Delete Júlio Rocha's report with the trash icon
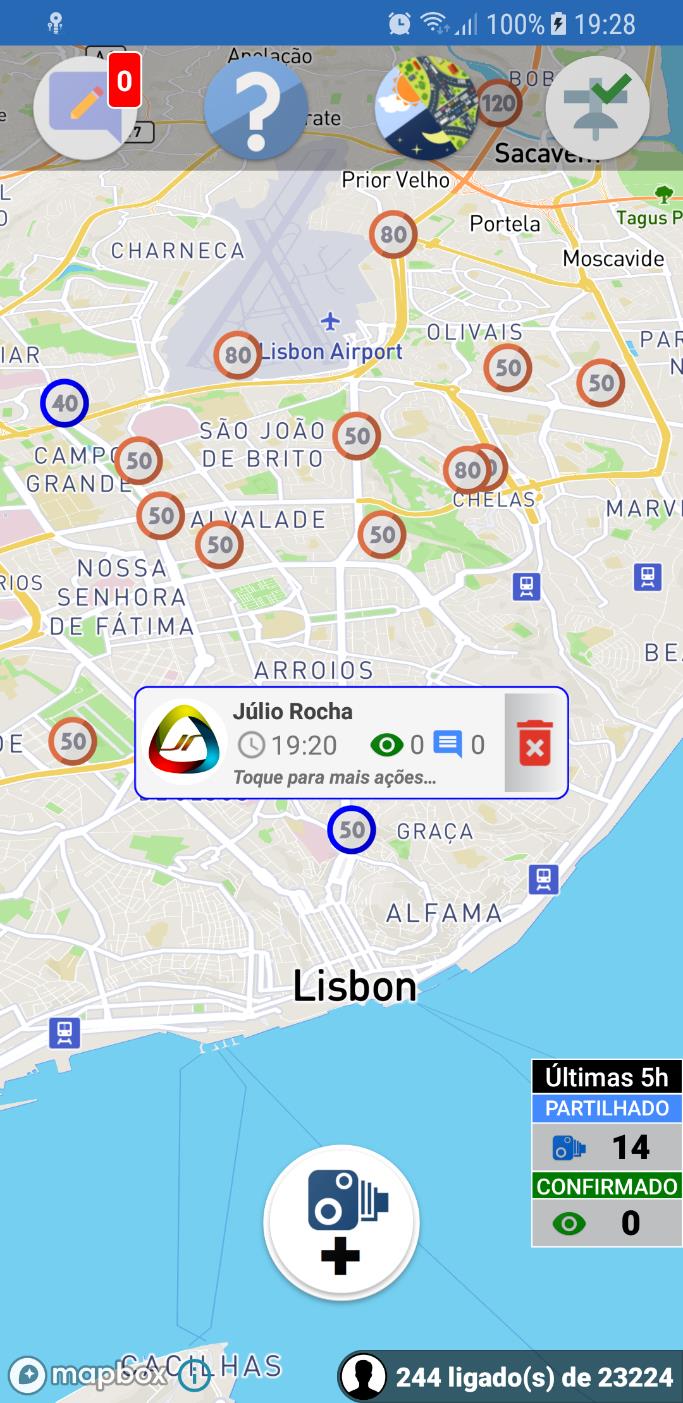Viewport: 683px width, 1403px height. (x=535, y=744)
